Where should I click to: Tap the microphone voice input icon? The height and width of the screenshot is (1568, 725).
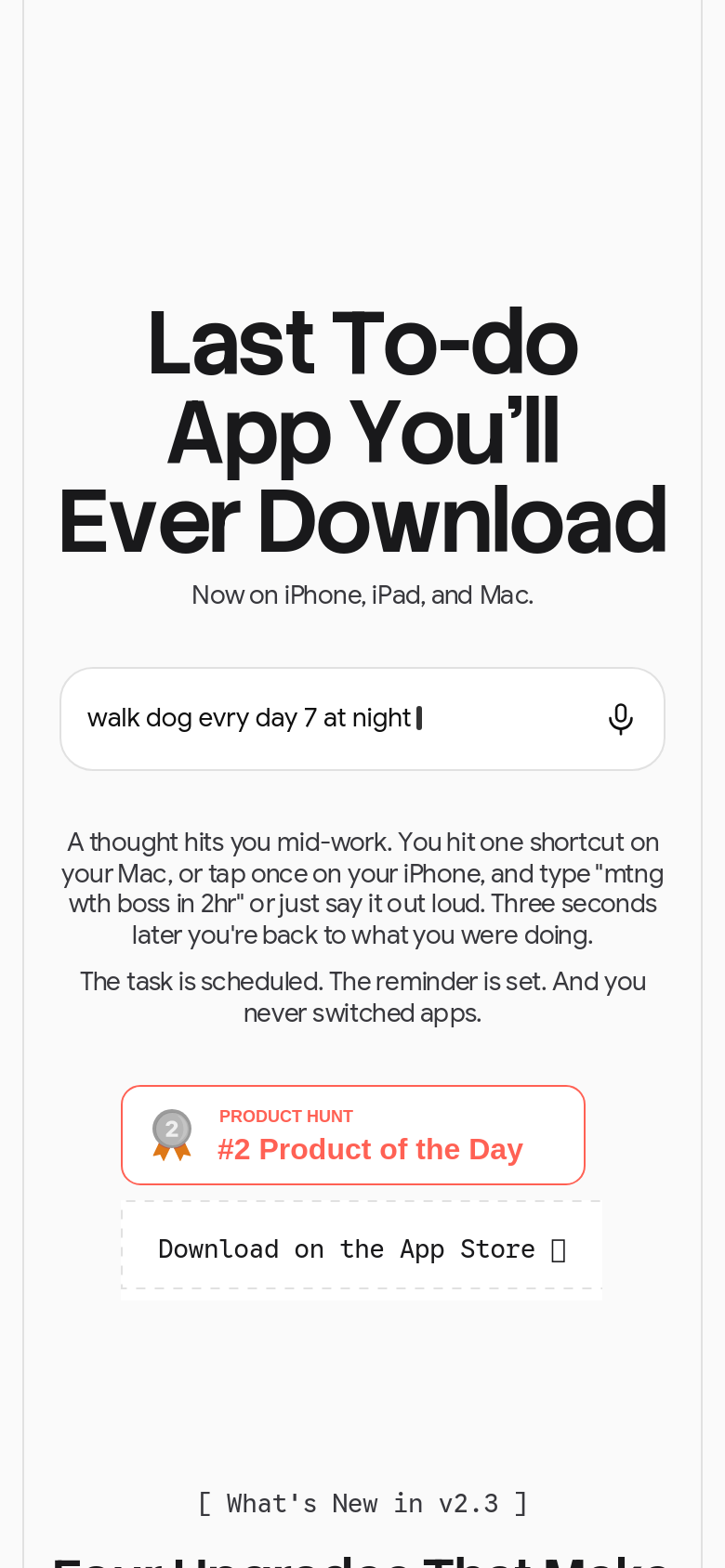(621, 719)
